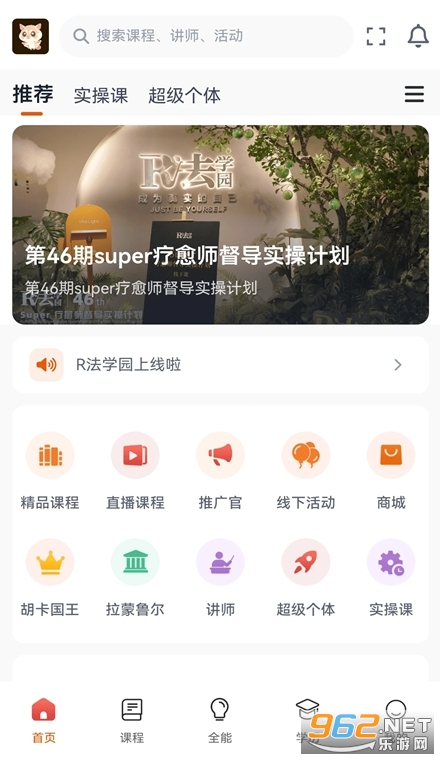Open the R法学园上线啦 announcement
This screenshot has height=760, width=440.
[x=220, y=364]
